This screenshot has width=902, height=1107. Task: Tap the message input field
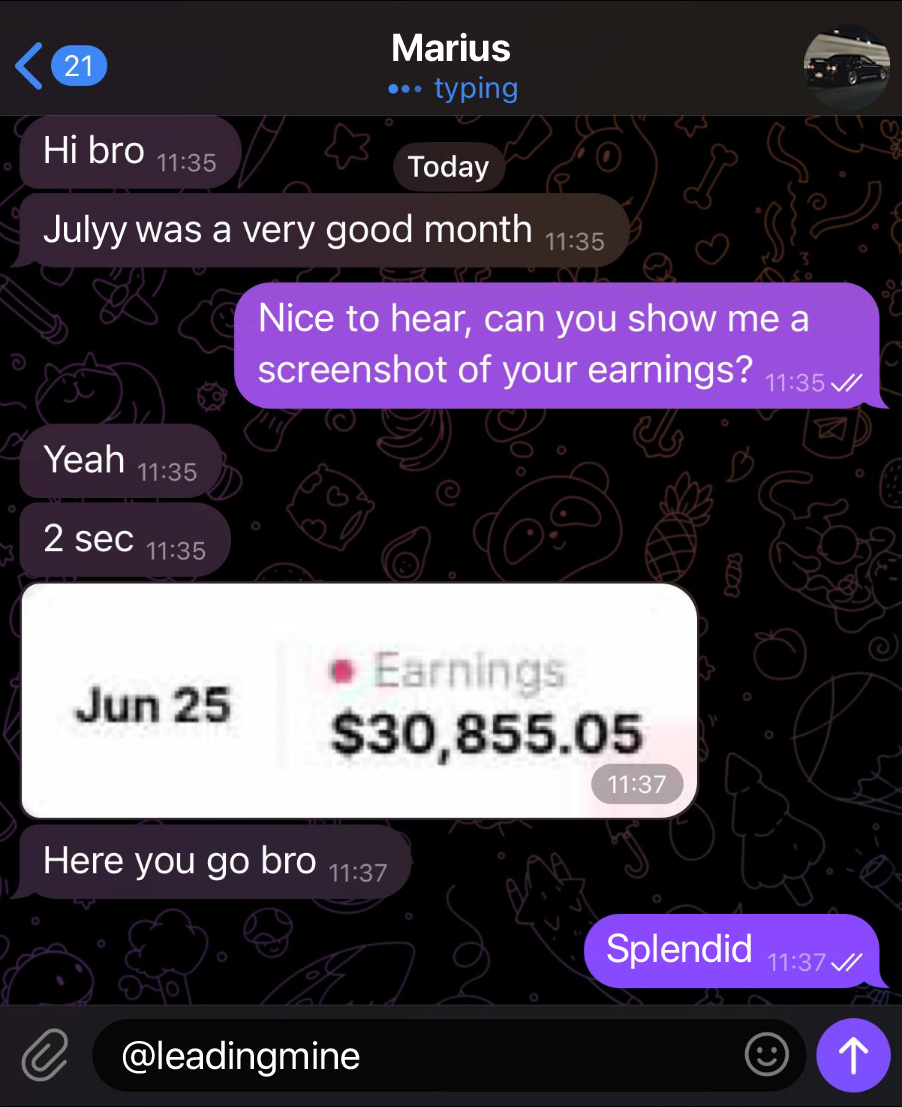(420, 1055)
